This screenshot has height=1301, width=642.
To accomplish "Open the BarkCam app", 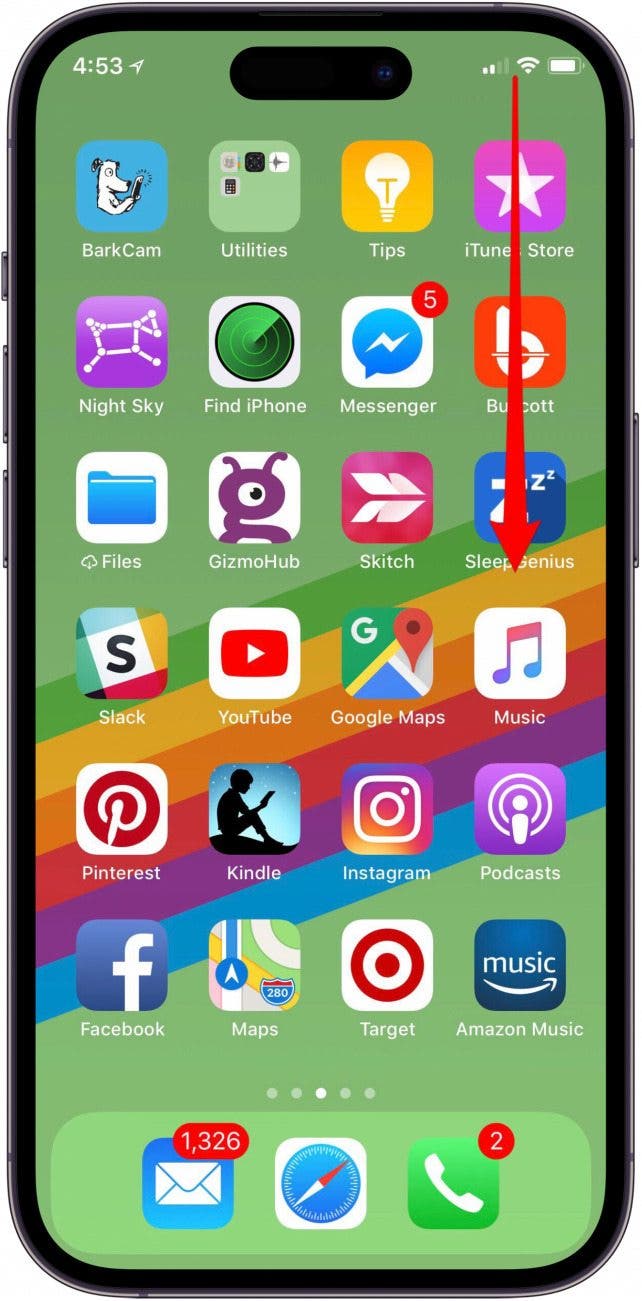I will [121, 186].
